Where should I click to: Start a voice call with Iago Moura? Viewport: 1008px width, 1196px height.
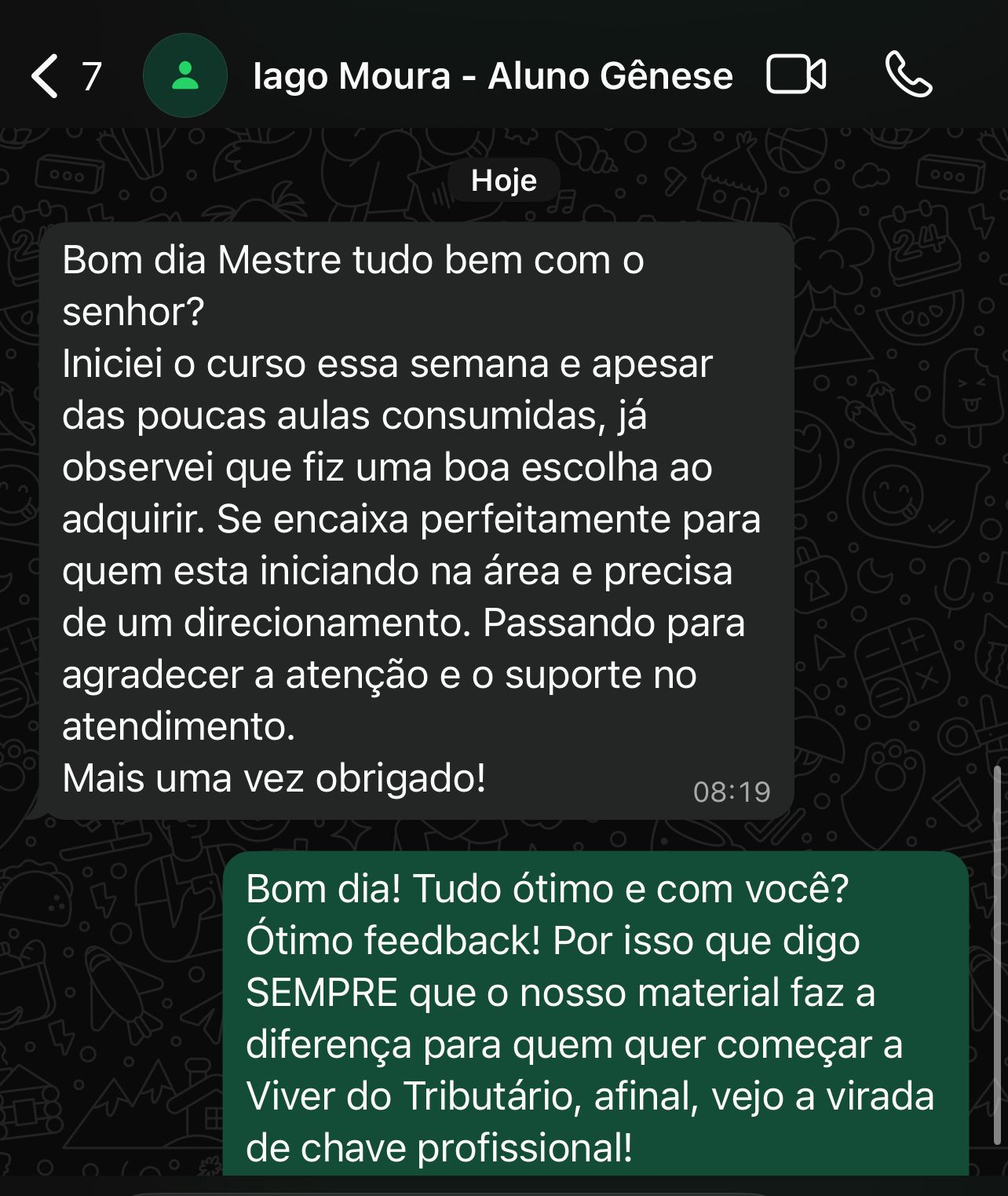click(909, 75)
